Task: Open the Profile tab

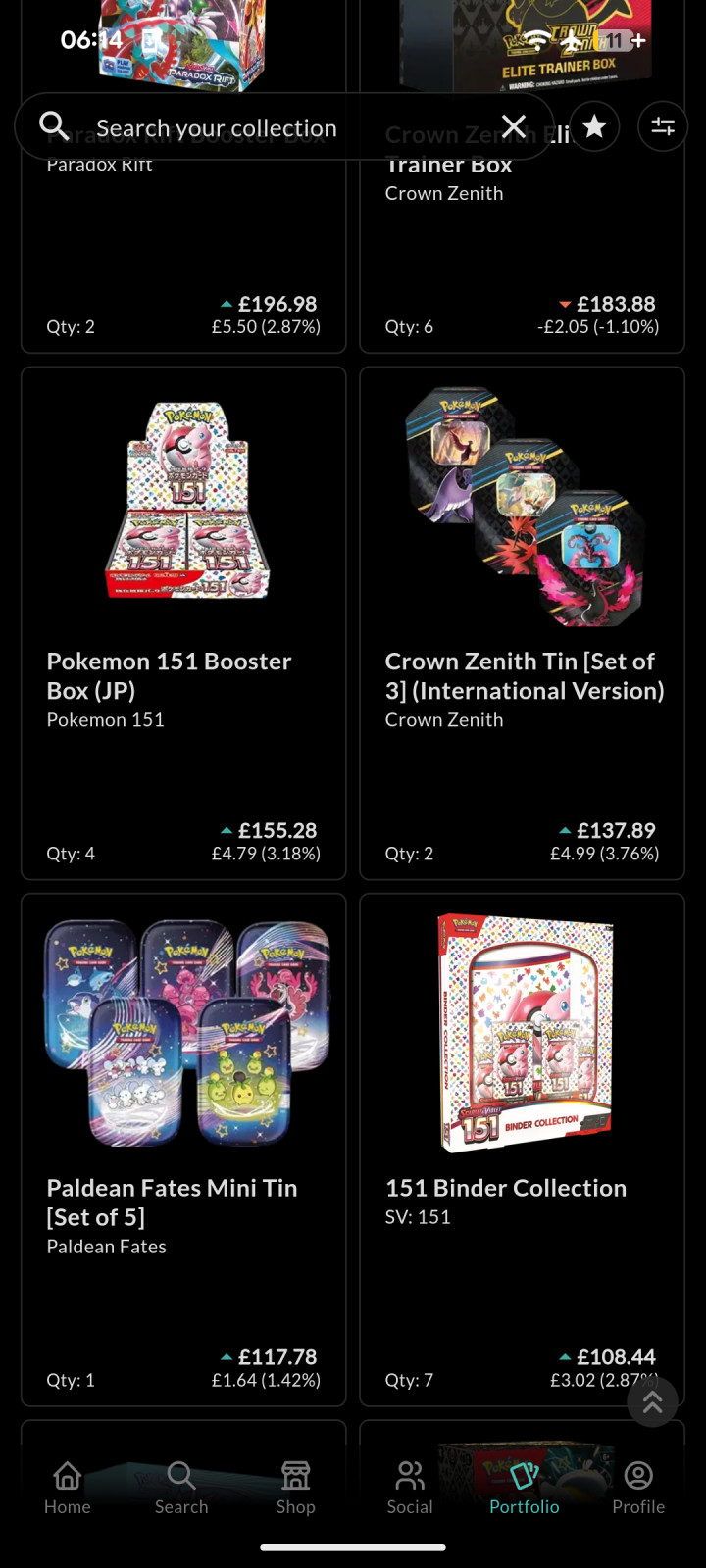Action: click(638, 1488)
